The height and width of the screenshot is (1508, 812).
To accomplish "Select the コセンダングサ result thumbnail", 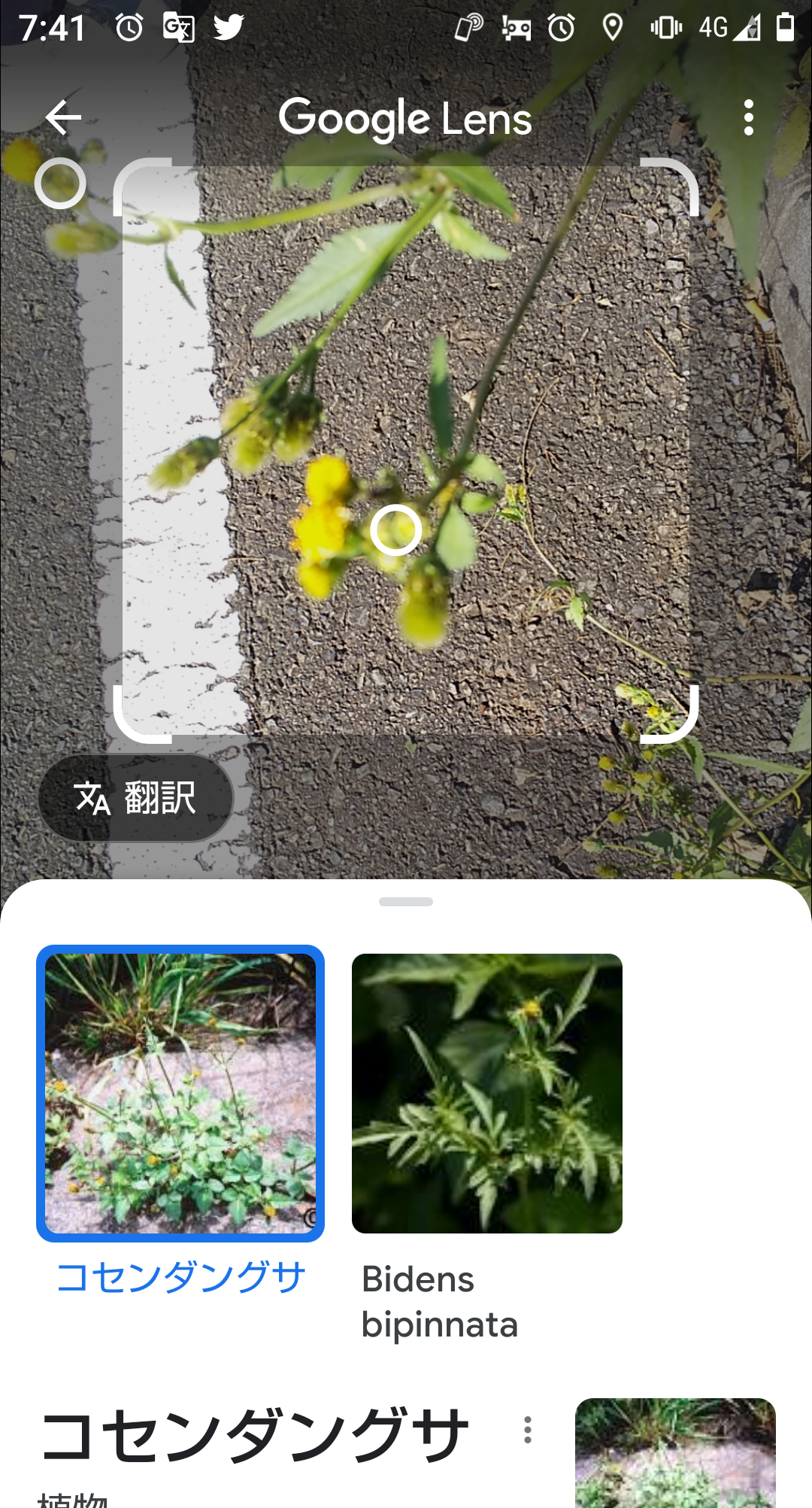I will [180, 1093].
